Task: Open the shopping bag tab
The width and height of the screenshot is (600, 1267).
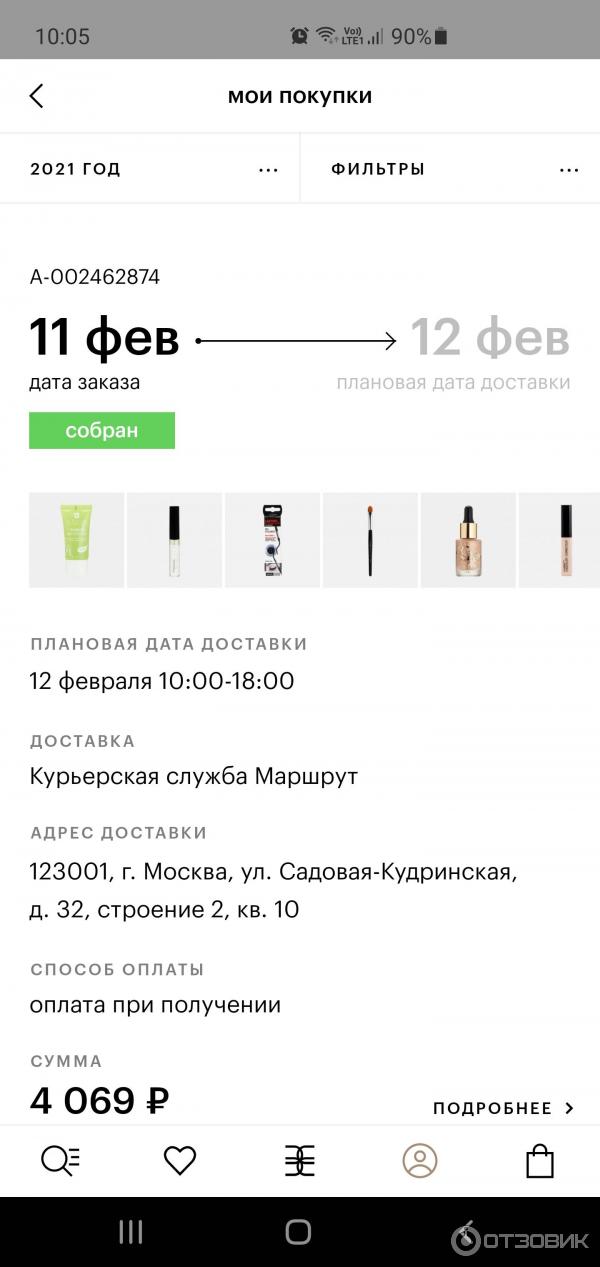Action: click(x=540, y=1161)
